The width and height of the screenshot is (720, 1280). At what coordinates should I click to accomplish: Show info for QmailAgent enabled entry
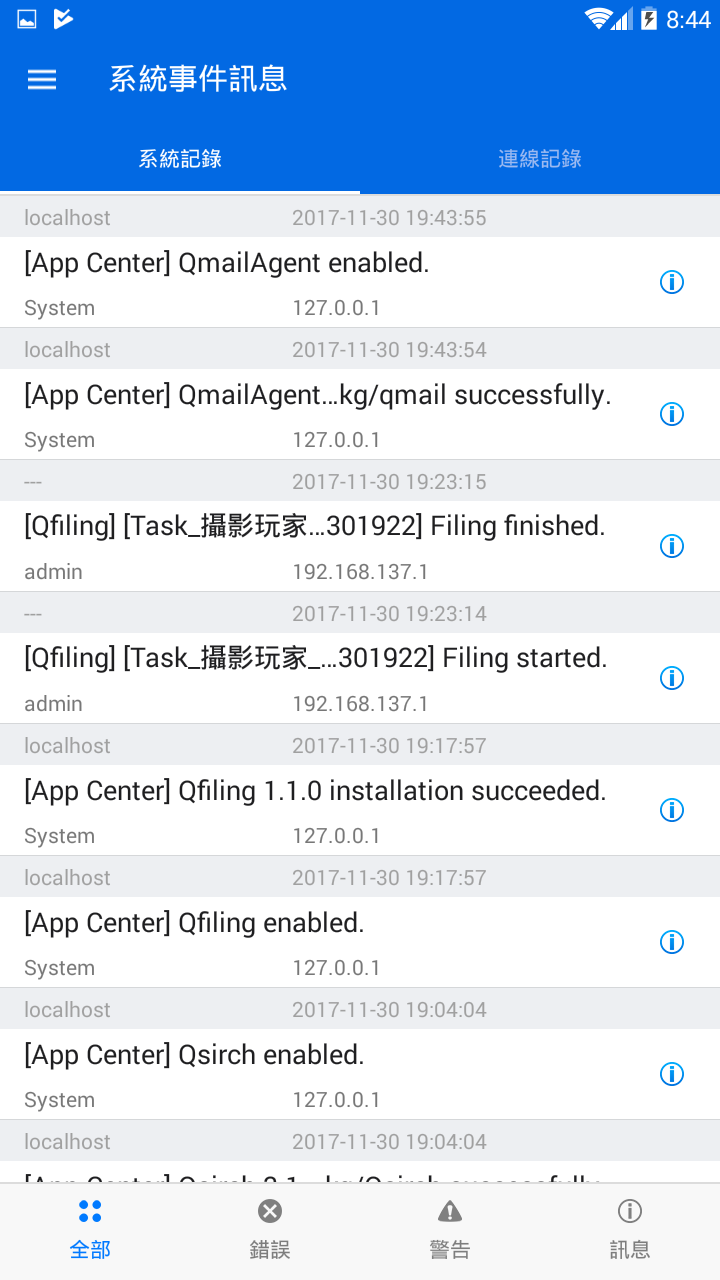[x=672, y=282]
